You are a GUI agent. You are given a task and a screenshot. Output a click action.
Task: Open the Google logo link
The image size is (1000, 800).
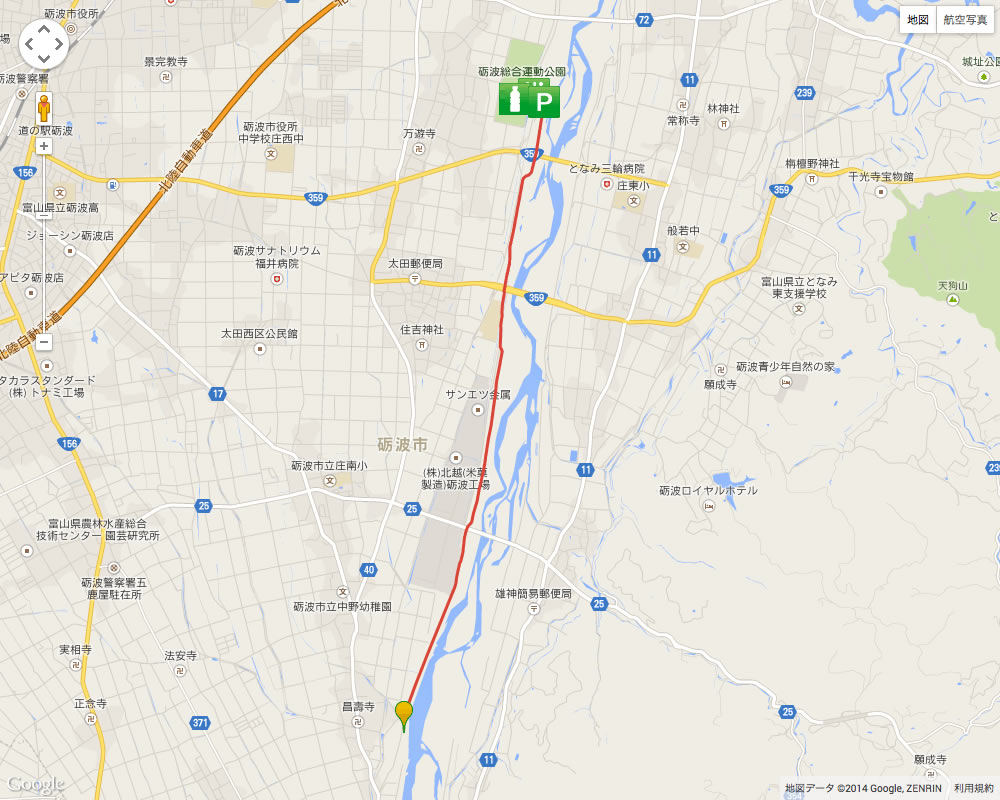[x=33, y=785]
